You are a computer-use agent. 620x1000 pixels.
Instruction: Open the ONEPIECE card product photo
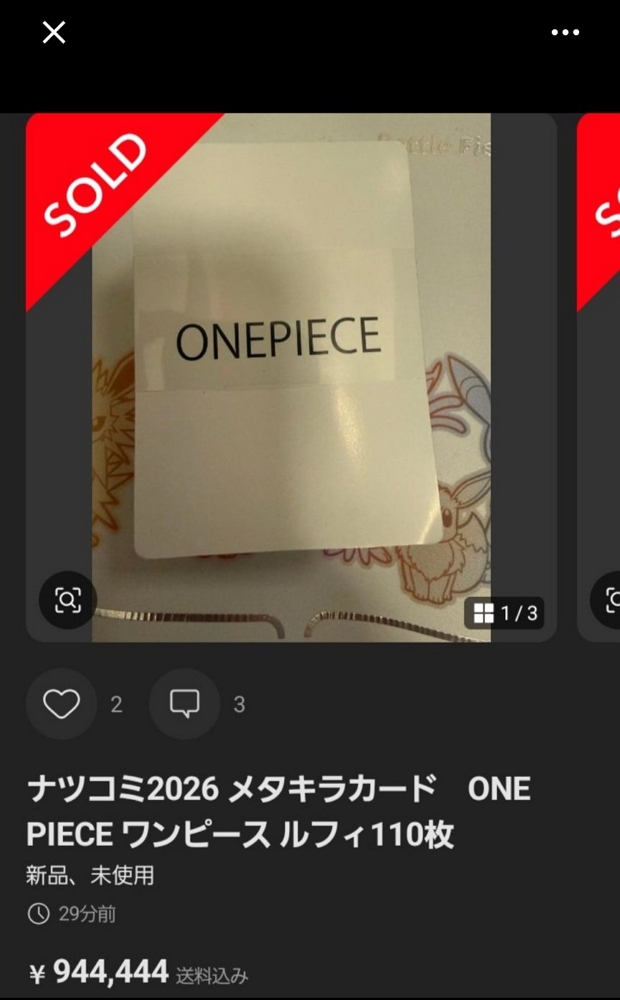291,378
